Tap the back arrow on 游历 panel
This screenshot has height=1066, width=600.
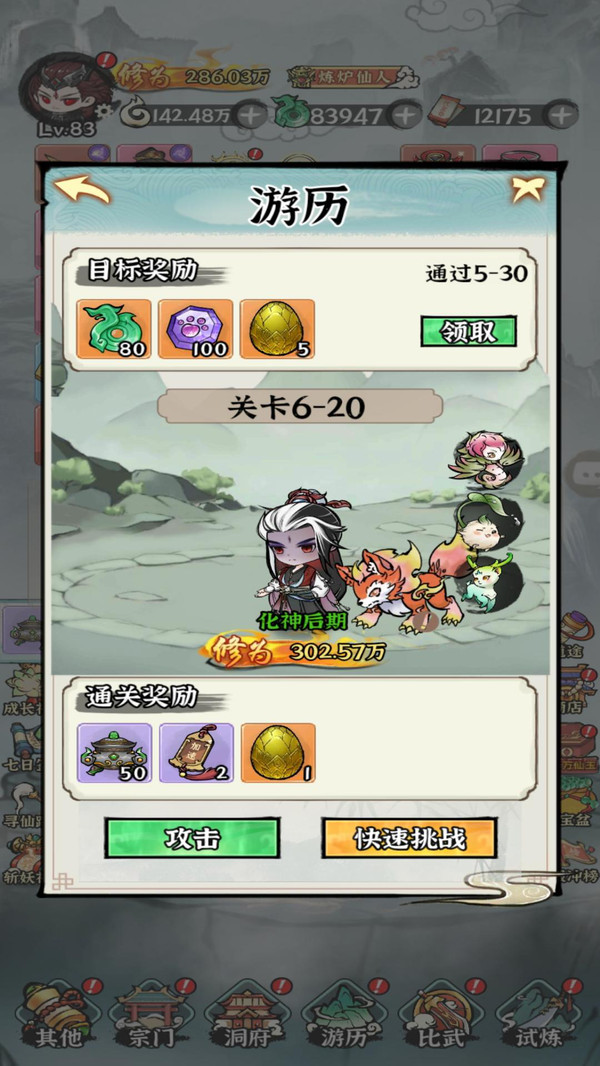82,190
